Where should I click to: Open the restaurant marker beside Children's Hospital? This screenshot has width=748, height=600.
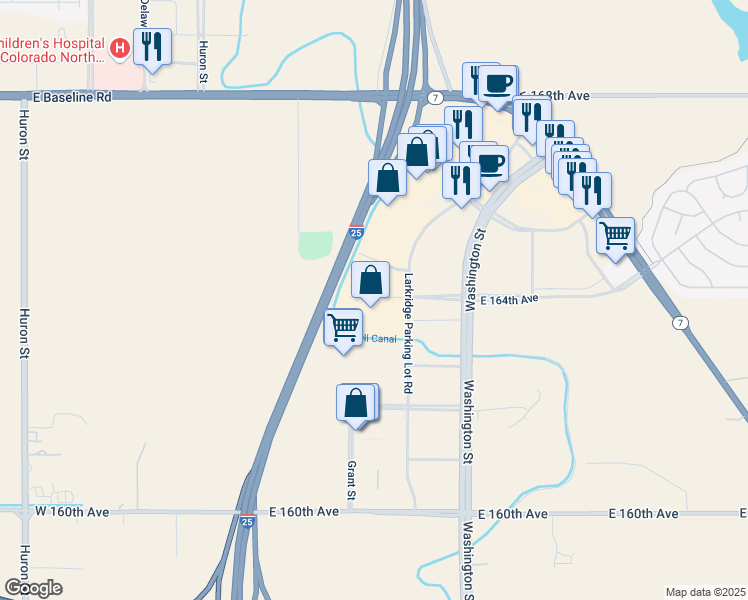coord(153,47)
